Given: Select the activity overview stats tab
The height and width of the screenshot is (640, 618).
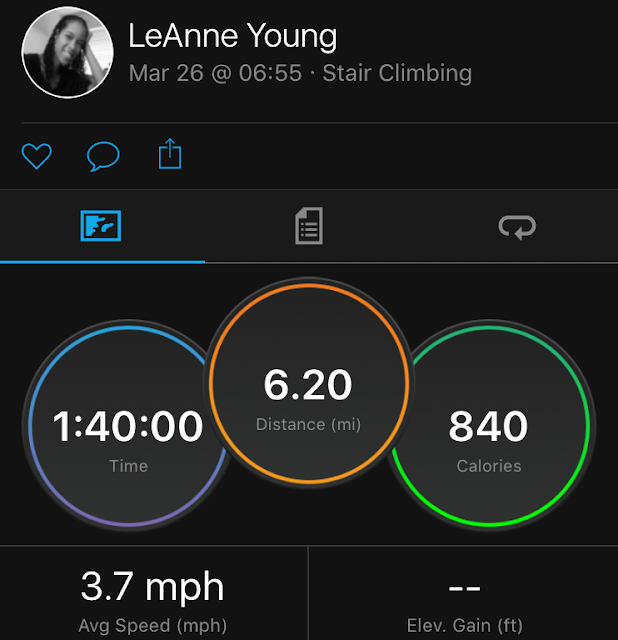Looking at the screenshot, I should pos(101,227).
